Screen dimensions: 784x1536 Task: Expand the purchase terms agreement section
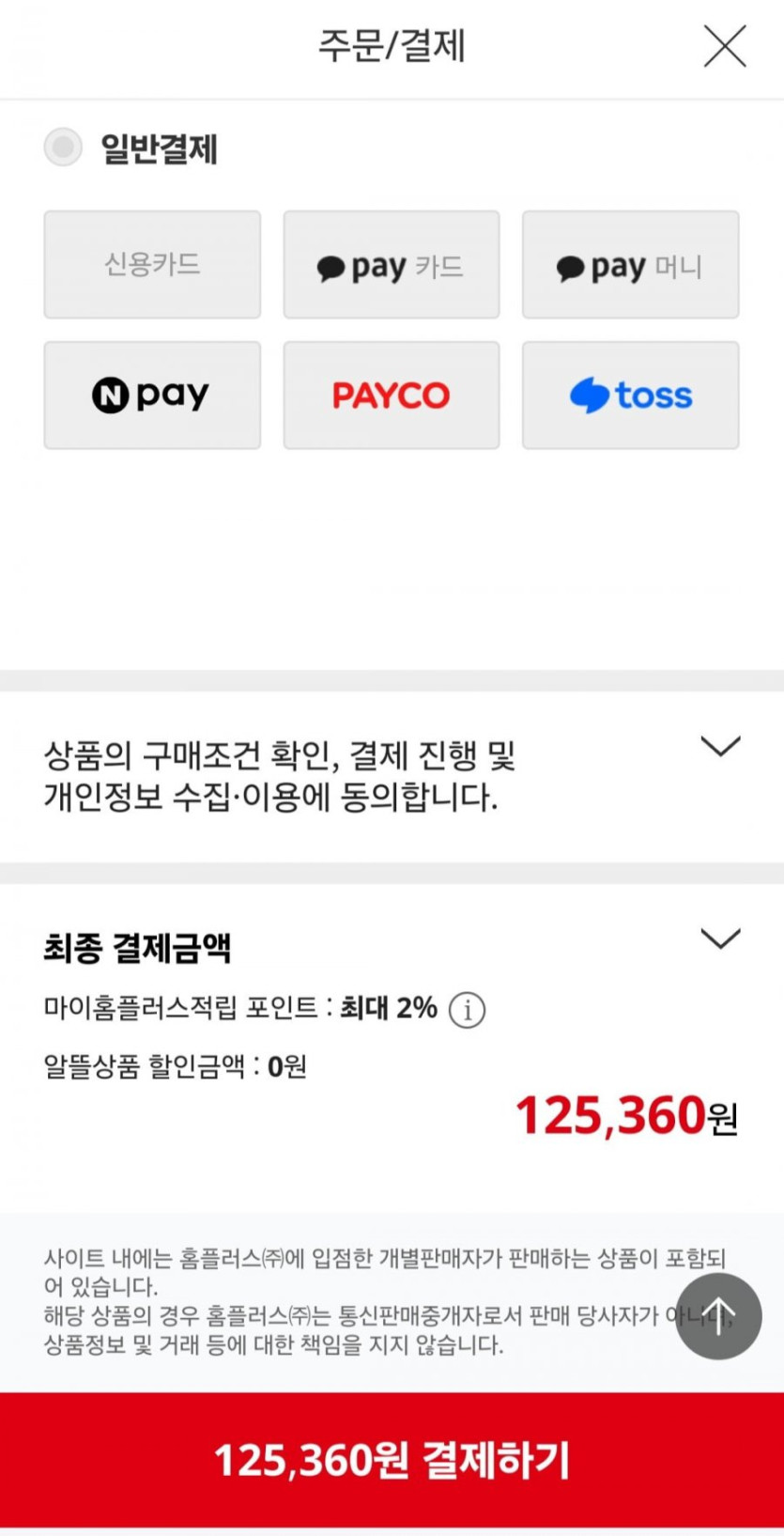click(x=720, y=747)
